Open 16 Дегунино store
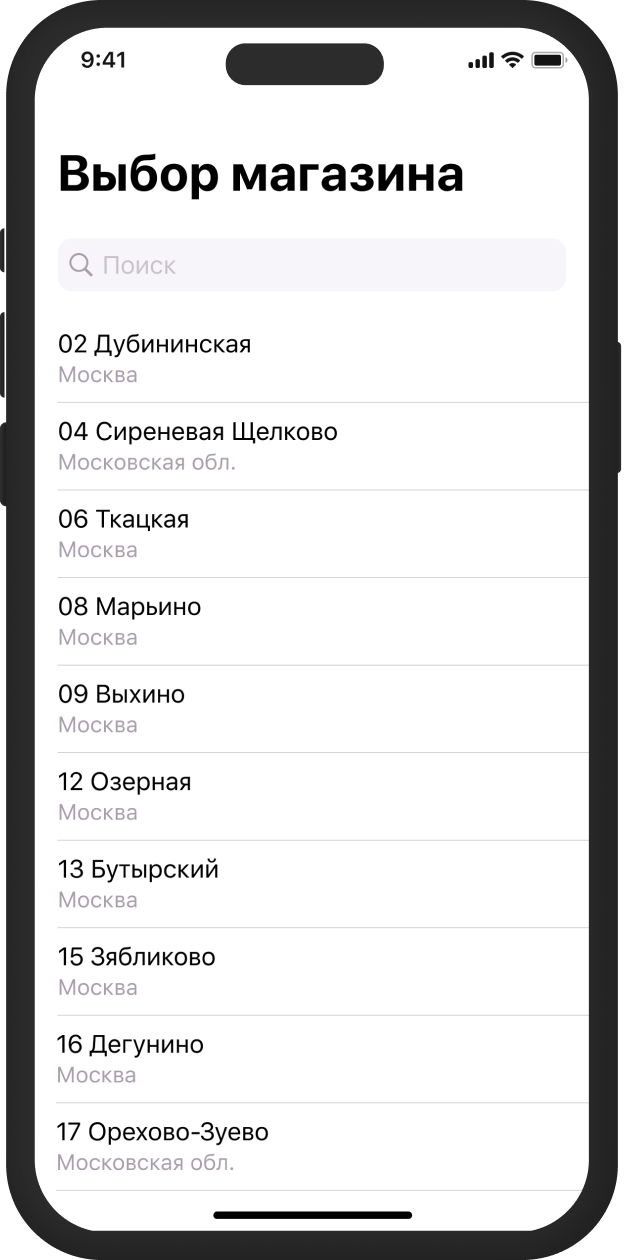The height and width of the screenshot is (1260, 624). point(312,1058)
